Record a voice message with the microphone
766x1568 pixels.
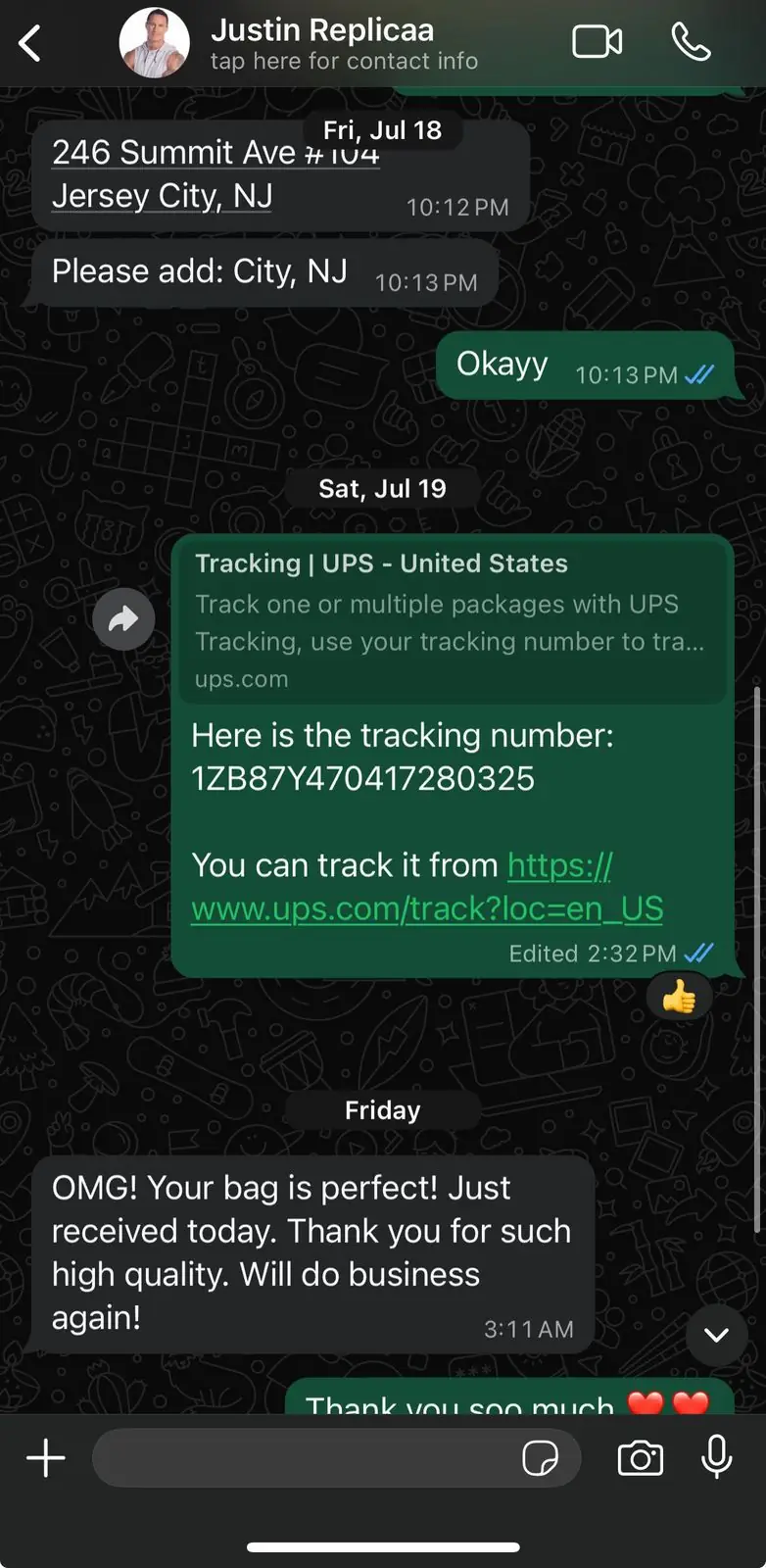[717, 1456]
